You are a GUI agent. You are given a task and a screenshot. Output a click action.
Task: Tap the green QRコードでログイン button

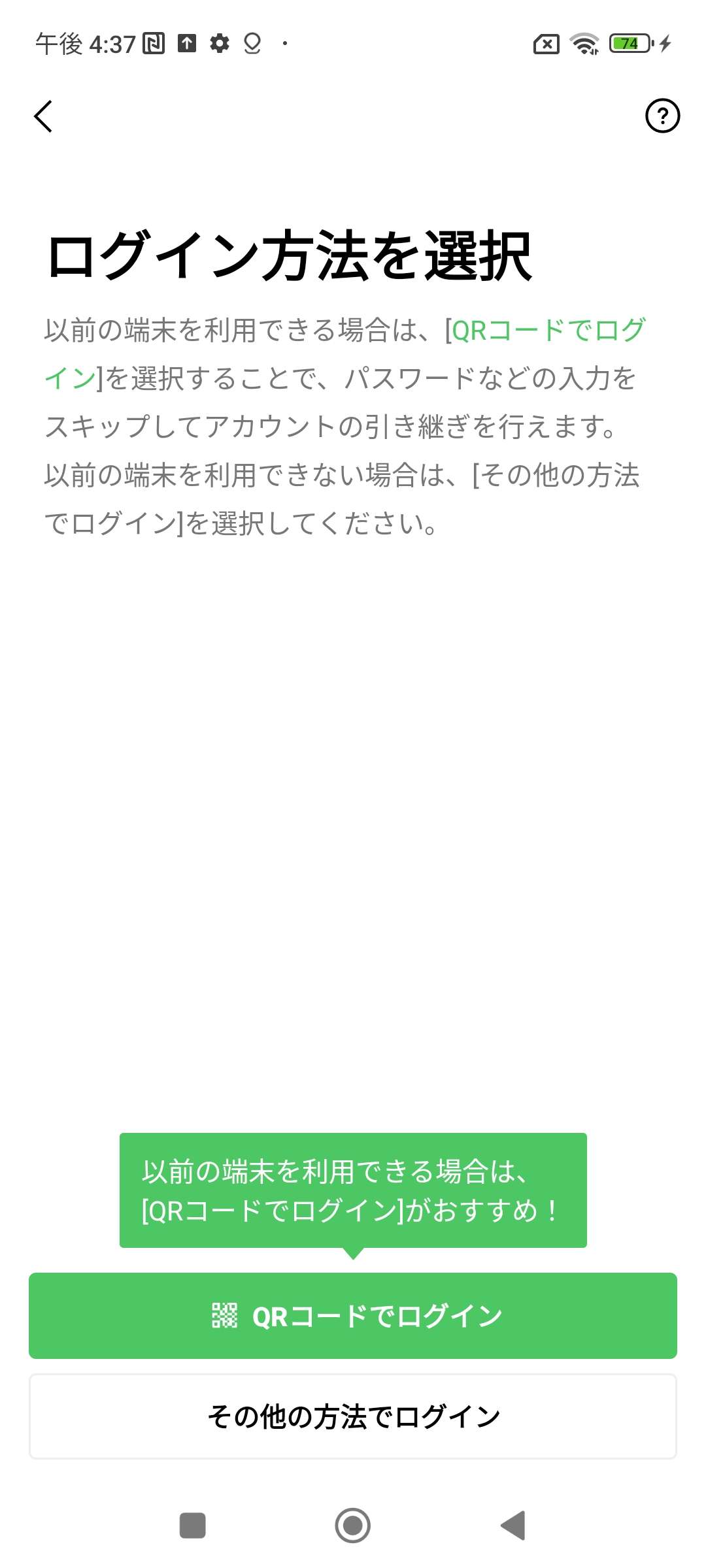tap(353, 1315)
